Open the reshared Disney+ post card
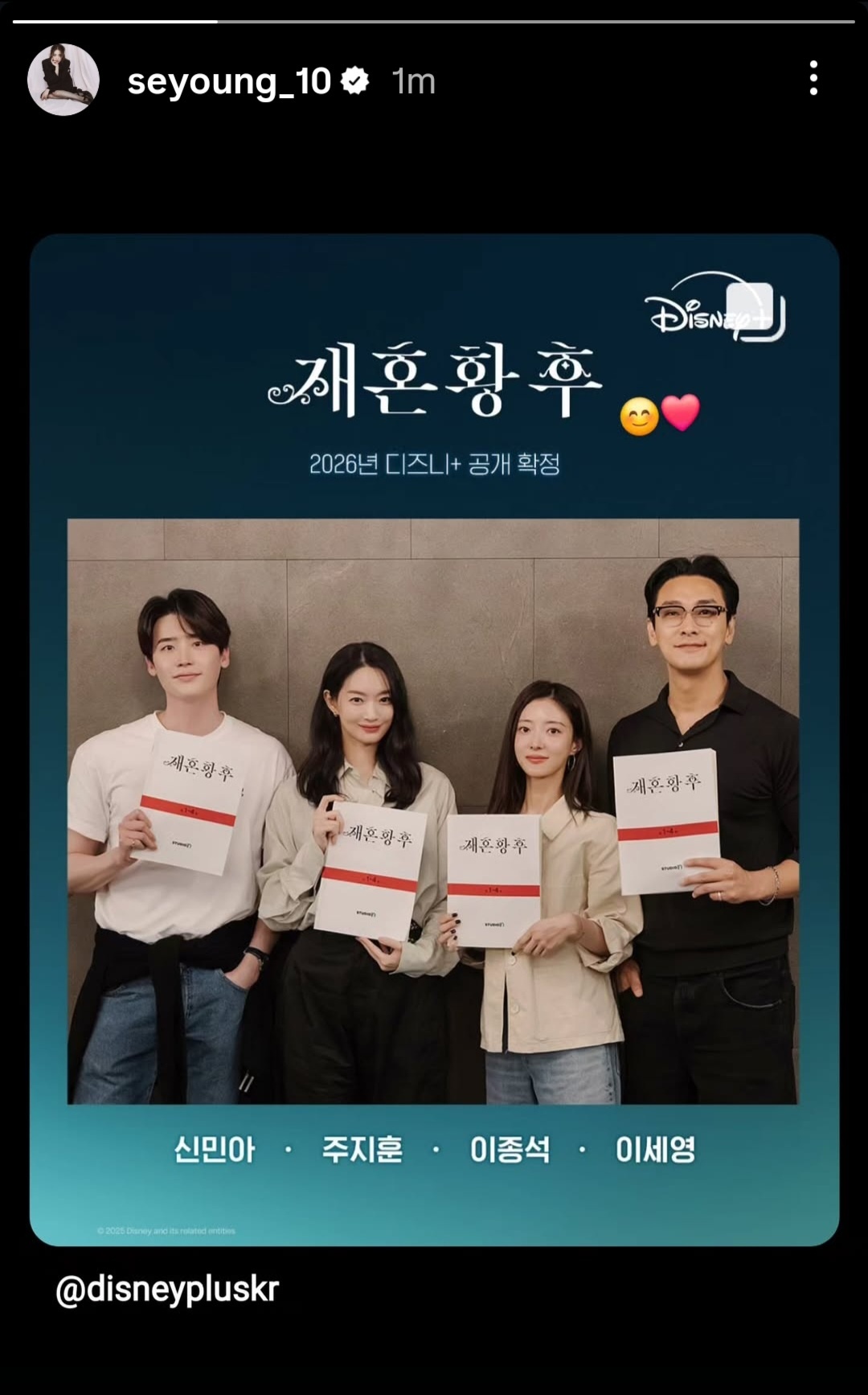Viewport: 868px width, 1395px height. pos(434,740)
